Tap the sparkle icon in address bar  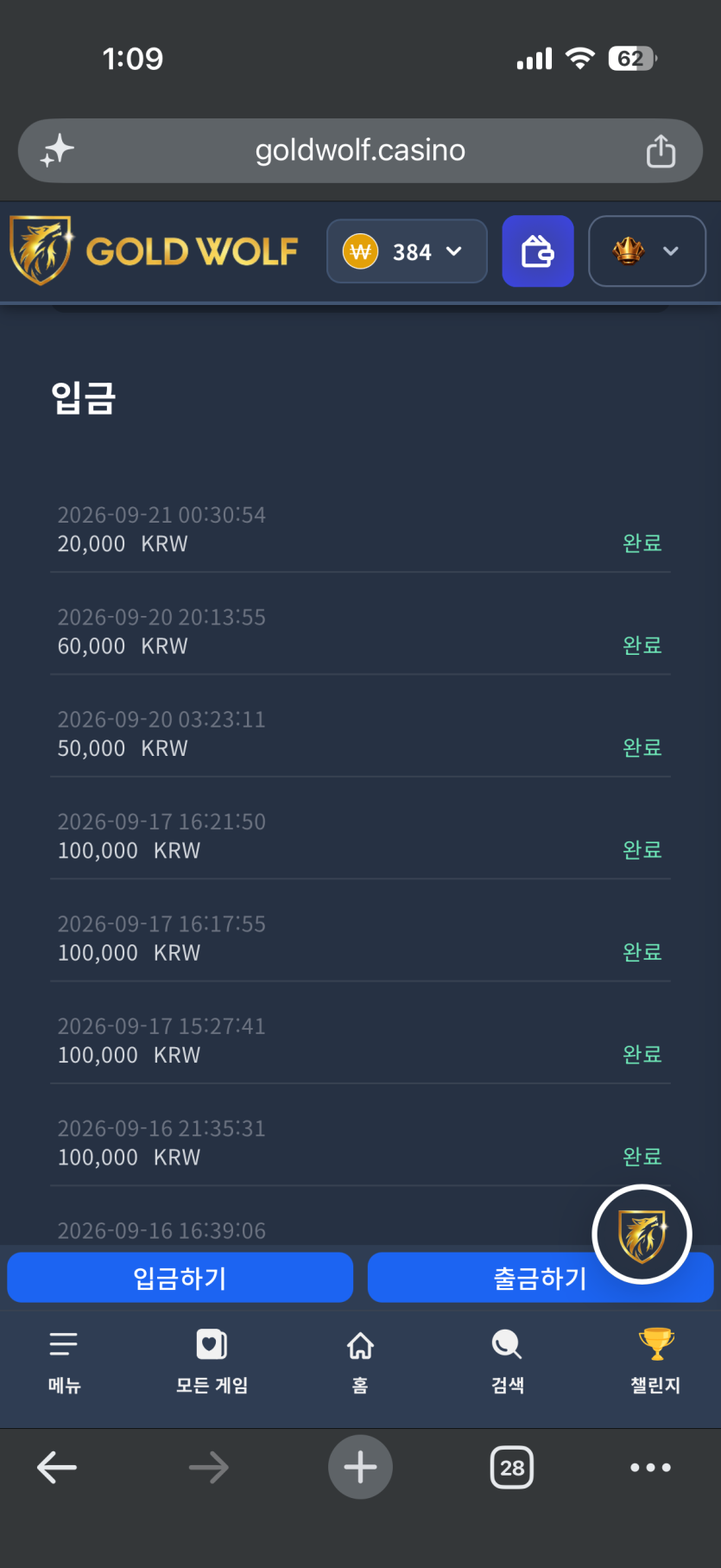coord(57,150)
